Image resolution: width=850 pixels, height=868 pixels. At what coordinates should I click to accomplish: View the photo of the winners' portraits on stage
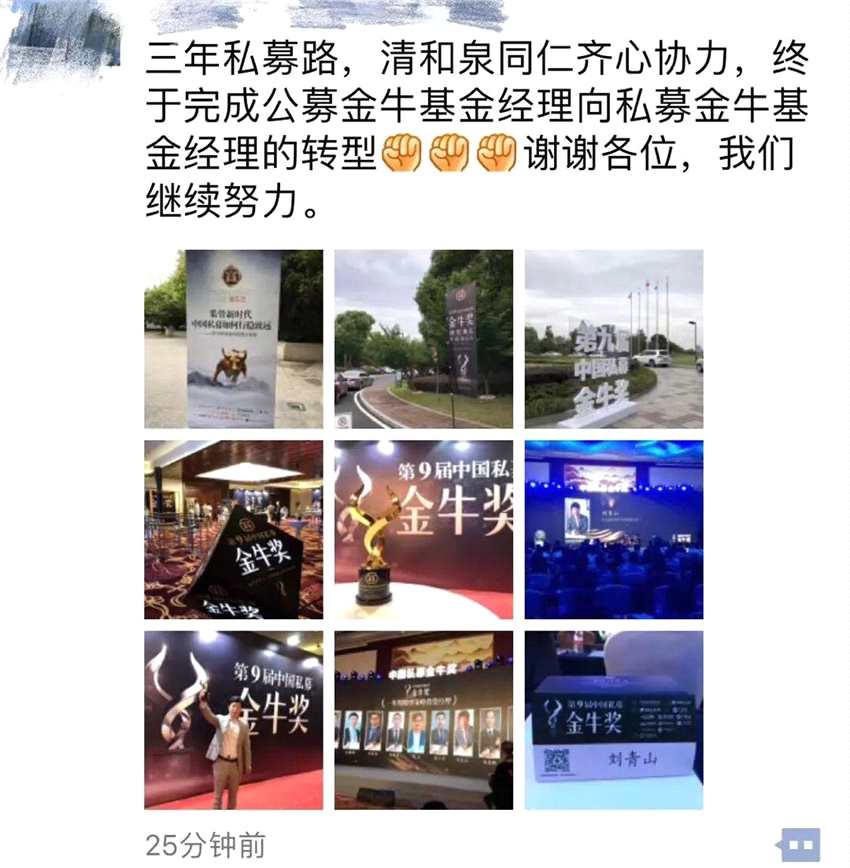point(423,720)
